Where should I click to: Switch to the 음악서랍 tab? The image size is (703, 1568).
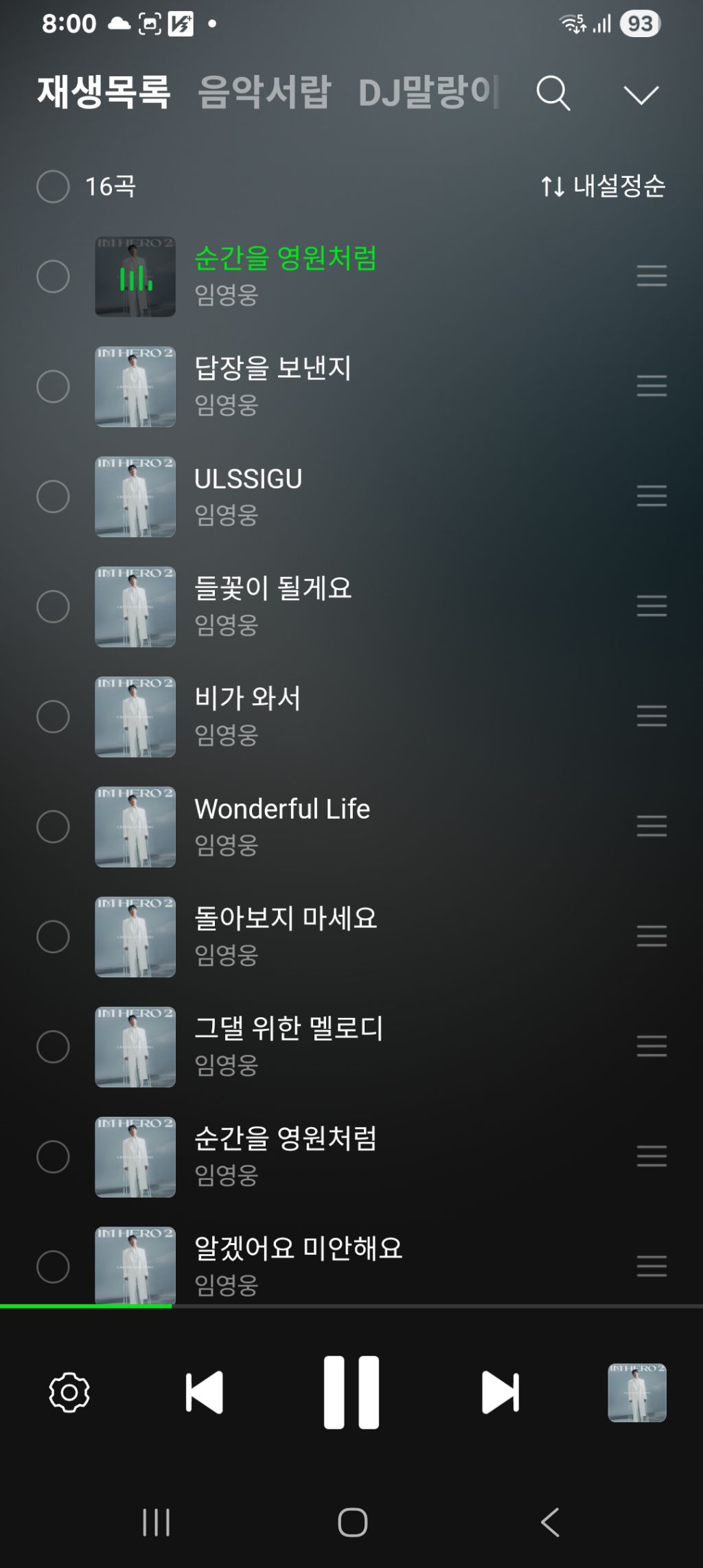click(x=264, y=92)
